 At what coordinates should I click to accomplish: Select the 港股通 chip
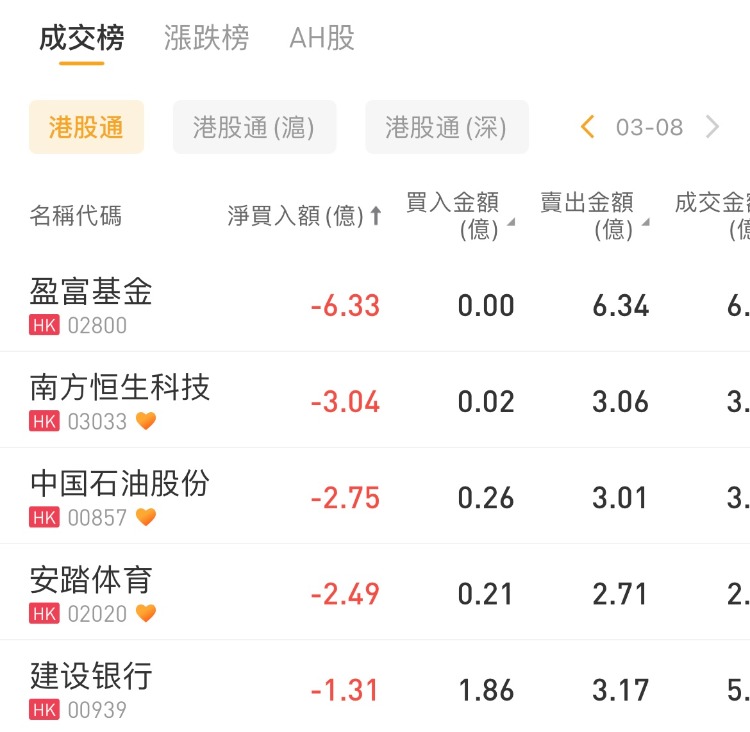point(86,127)
